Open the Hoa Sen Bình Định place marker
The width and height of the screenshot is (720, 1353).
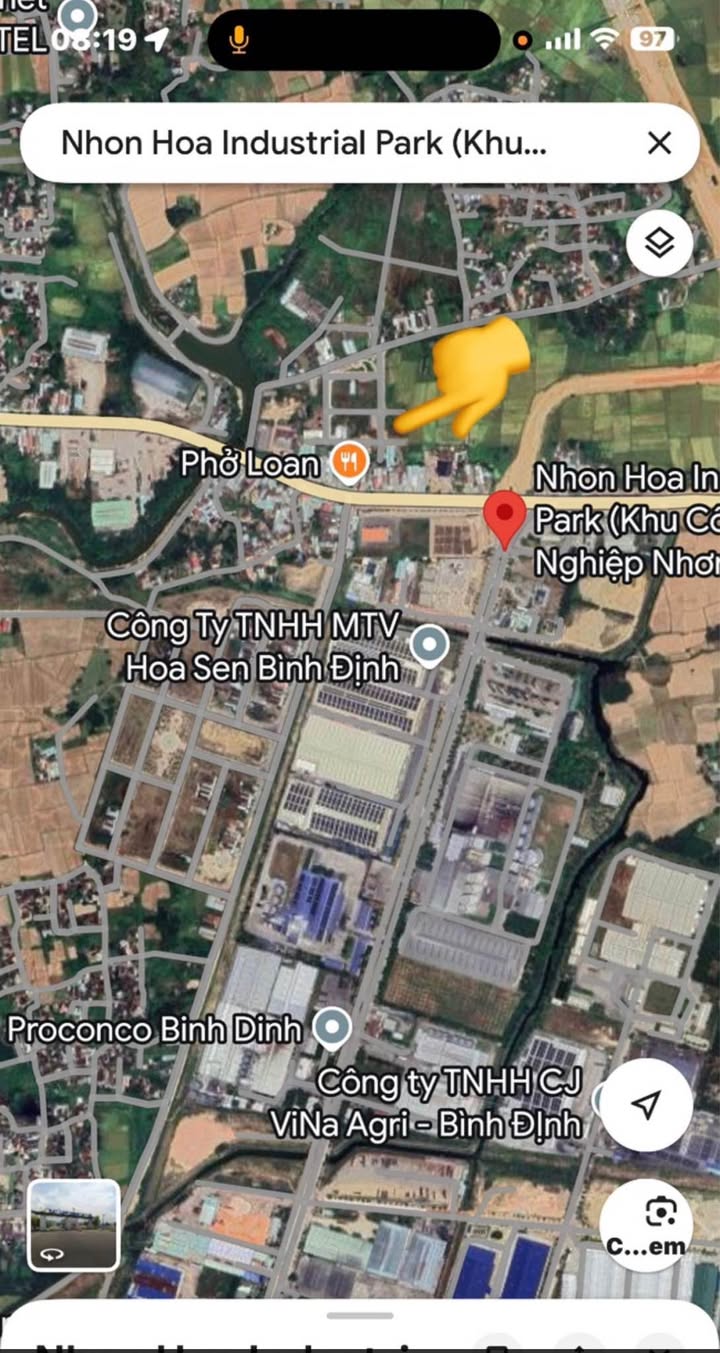pos(430,646)
